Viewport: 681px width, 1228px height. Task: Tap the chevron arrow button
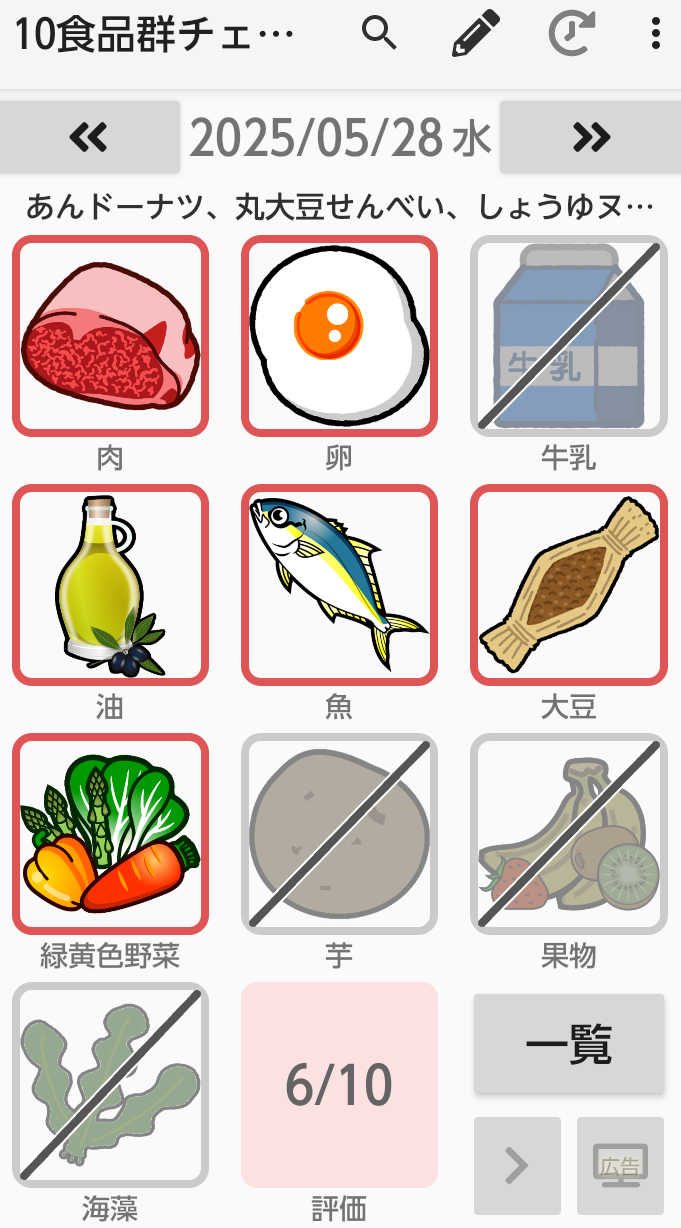coord(517,1165)
